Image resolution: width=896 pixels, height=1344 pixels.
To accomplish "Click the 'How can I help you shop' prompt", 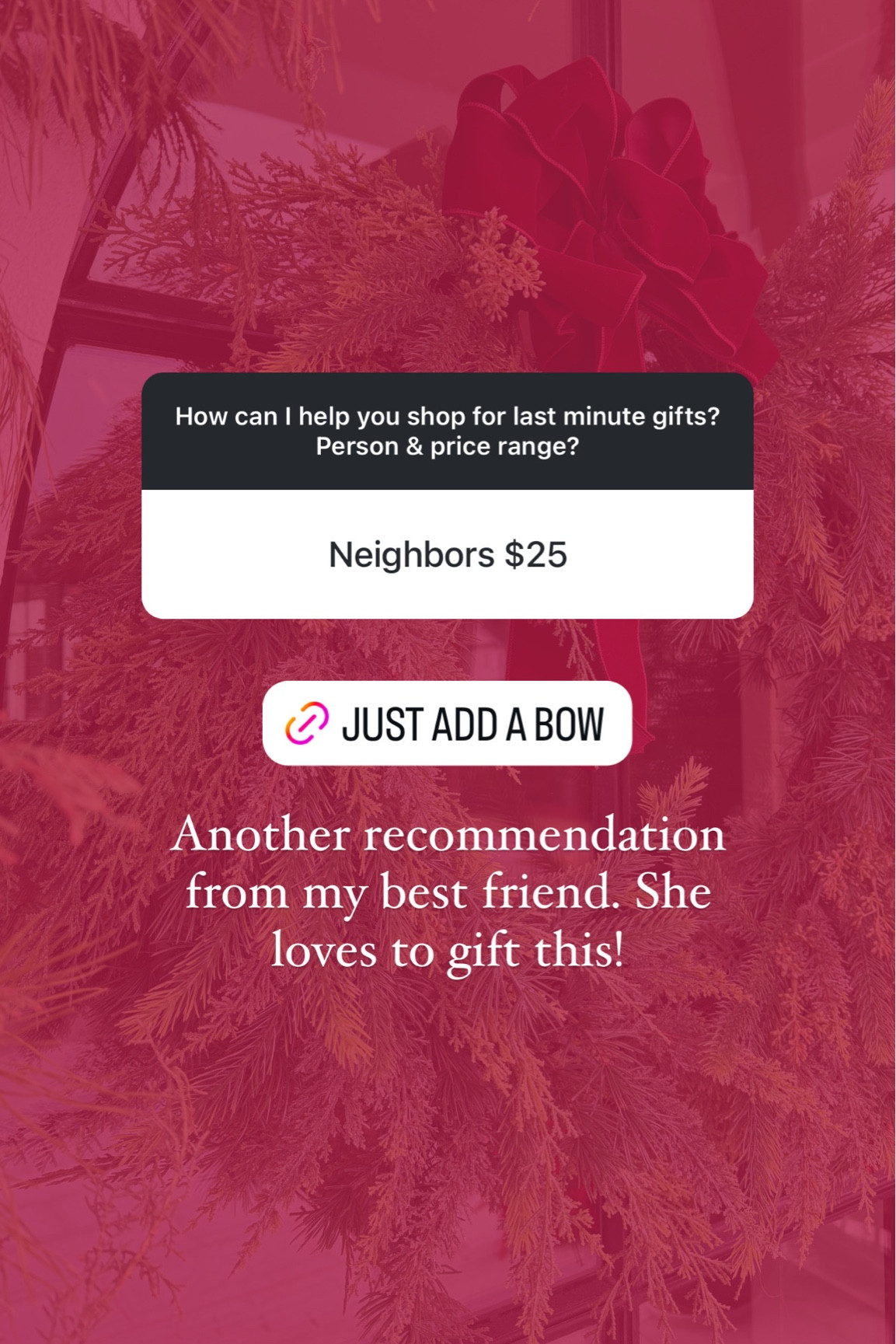I will tap(448, 417).
